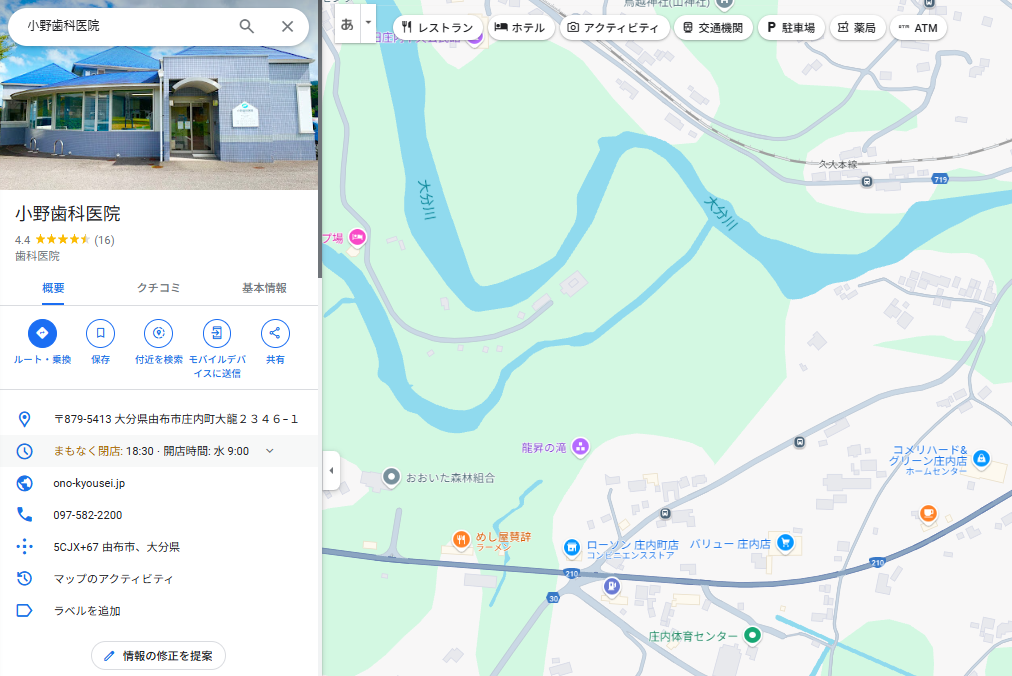This screenshot has width=1012, height=676.
Task: Get directions with ルート・乗換
Action: pyautogui.click(x=42, y=334)
